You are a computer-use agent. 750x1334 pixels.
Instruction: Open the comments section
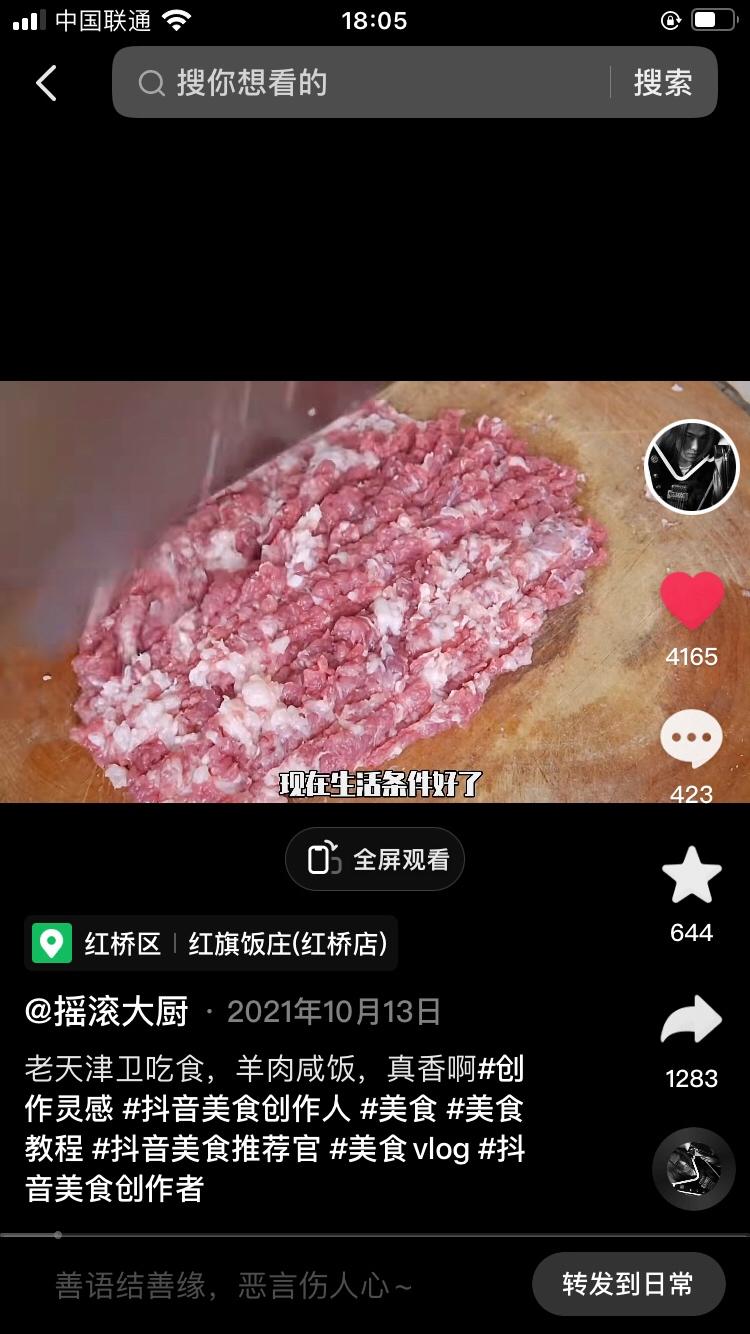[x=690, y=737]
